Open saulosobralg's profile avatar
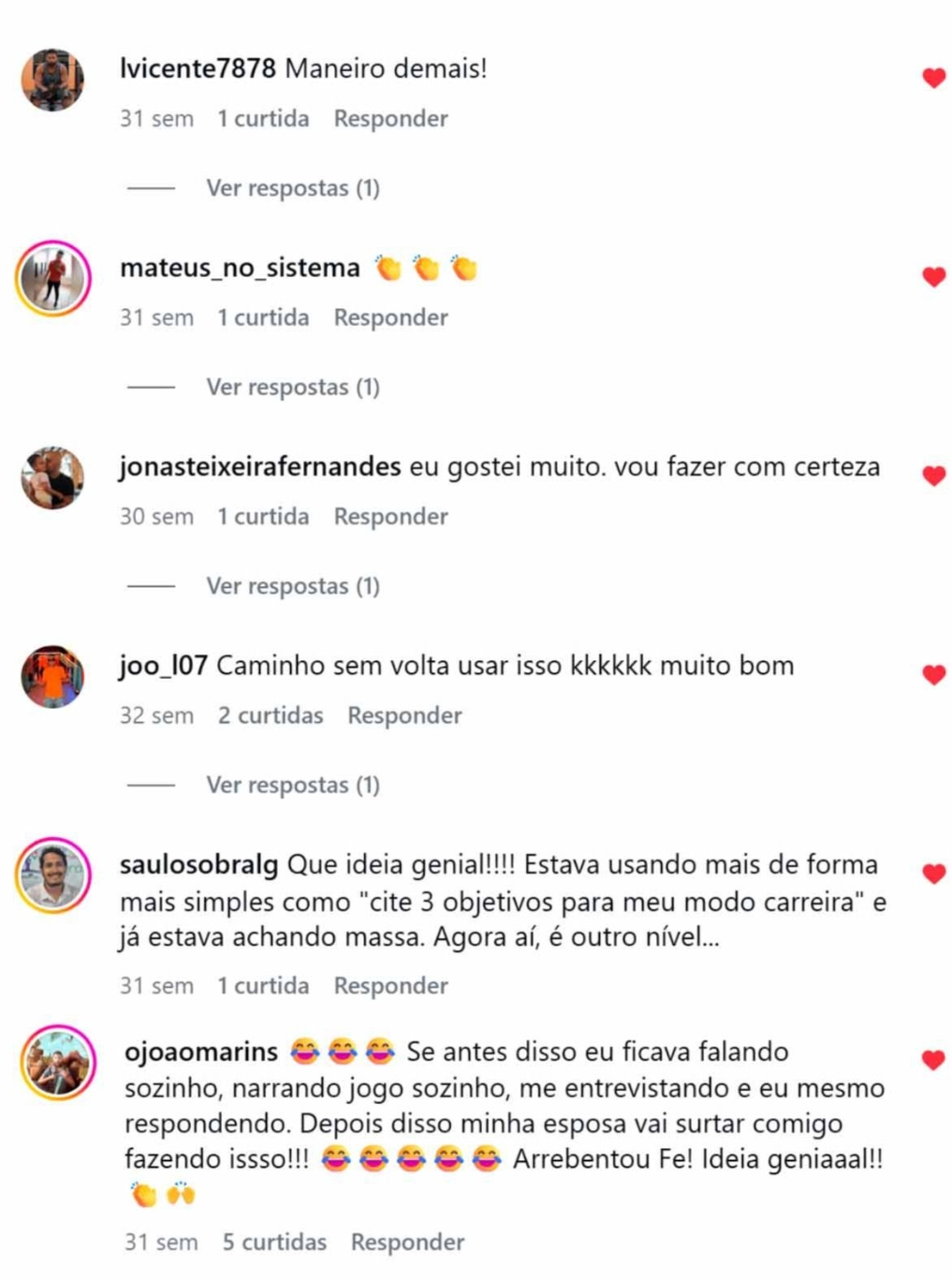This screenshot has width=952, height=1280. (x=53, y=875)
